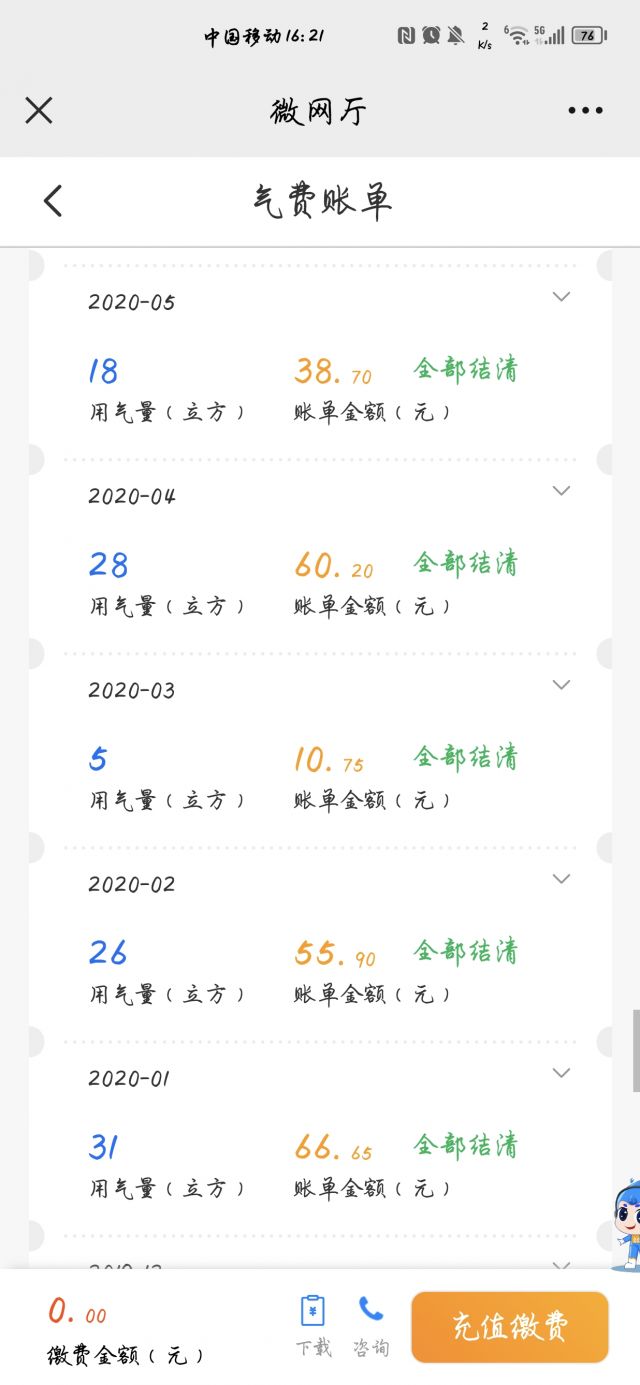Expand the 2020-05 bill details

[x=562, y=297]
